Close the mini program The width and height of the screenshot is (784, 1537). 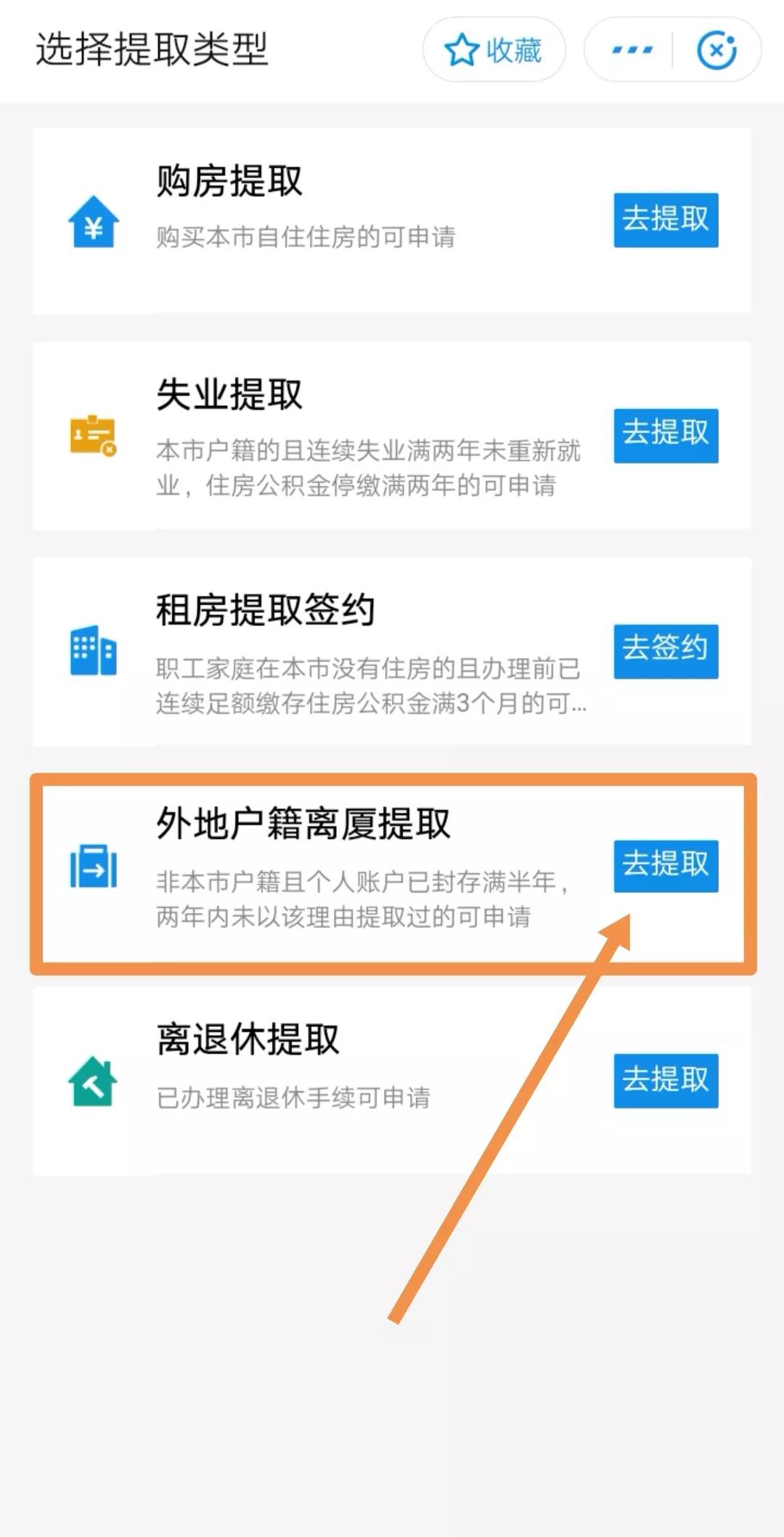click(x=716, y=50)
